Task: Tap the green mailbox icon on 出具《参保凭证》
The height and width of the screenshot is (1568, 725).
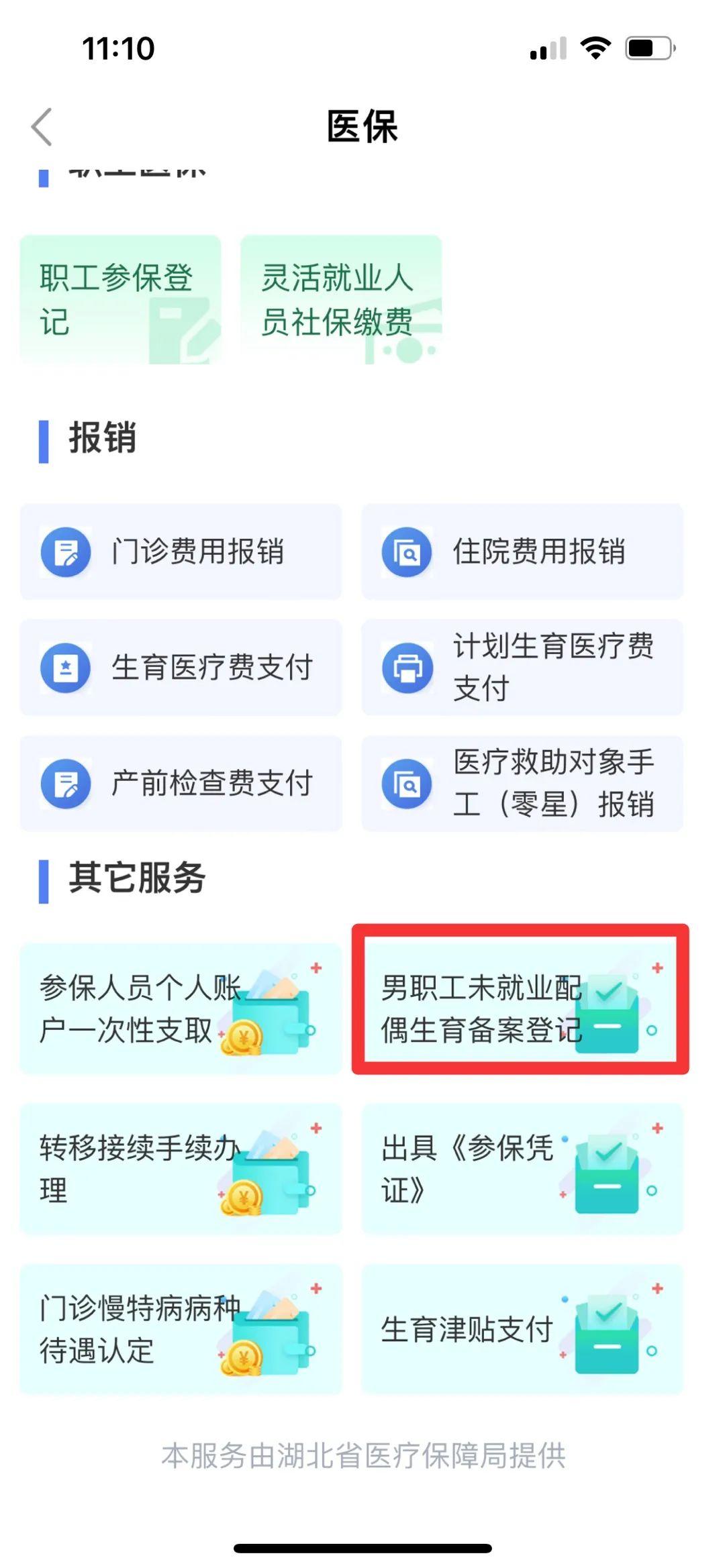Action: coord(606,1171)
